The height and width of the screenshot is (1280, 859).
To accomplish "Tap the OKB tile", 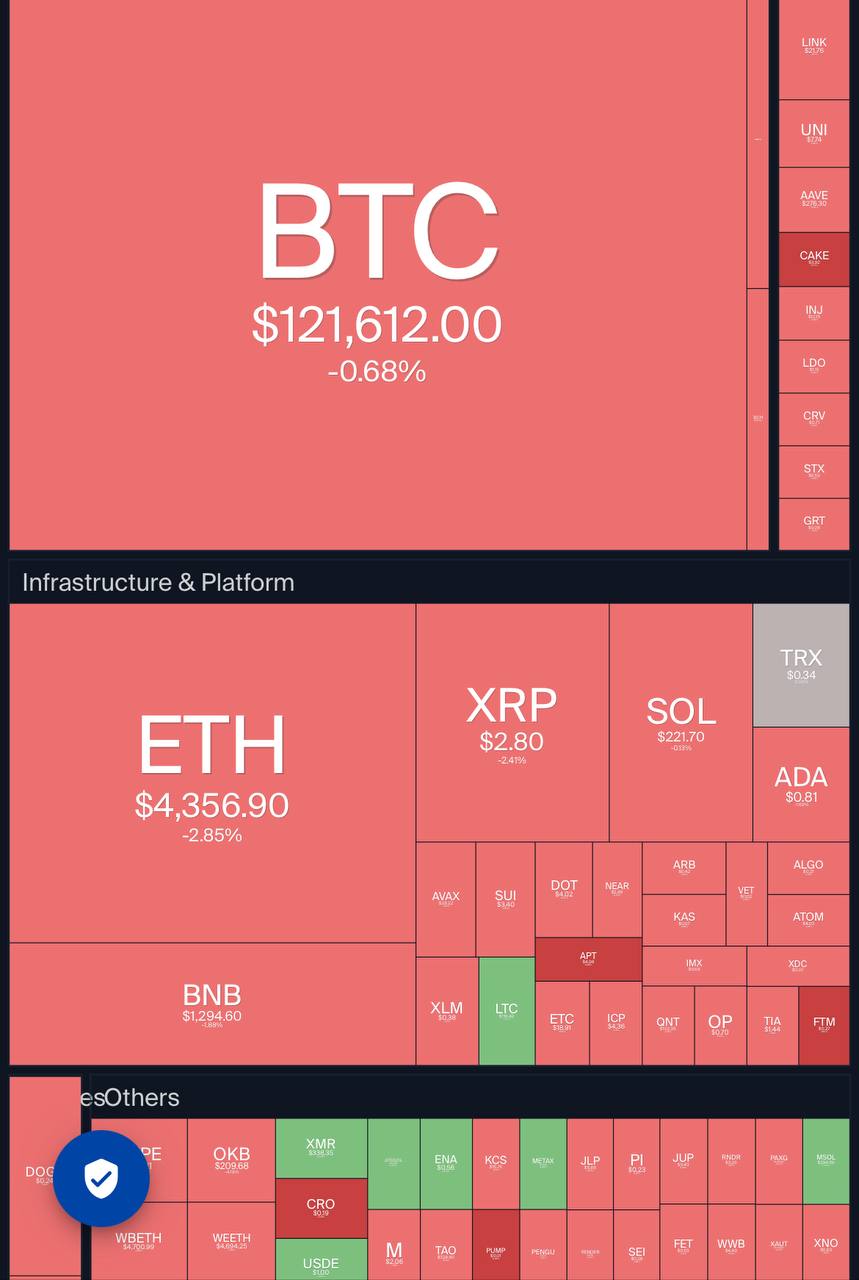I will pos(231,1158).
